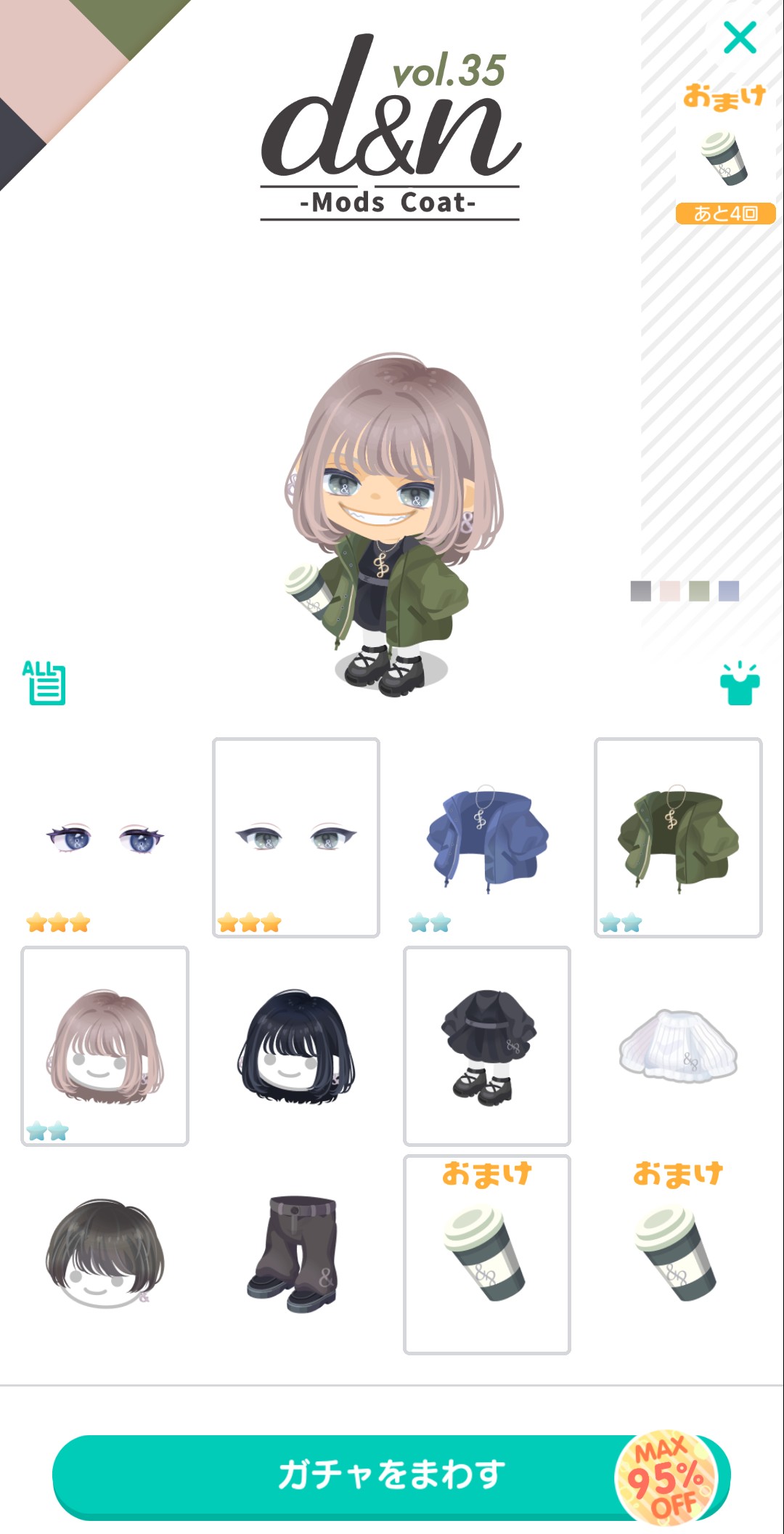The width and height of the screenshot is (784, 1534).
Task: Choose the dark short hairstyle
Action: (x=105, y=1254)
